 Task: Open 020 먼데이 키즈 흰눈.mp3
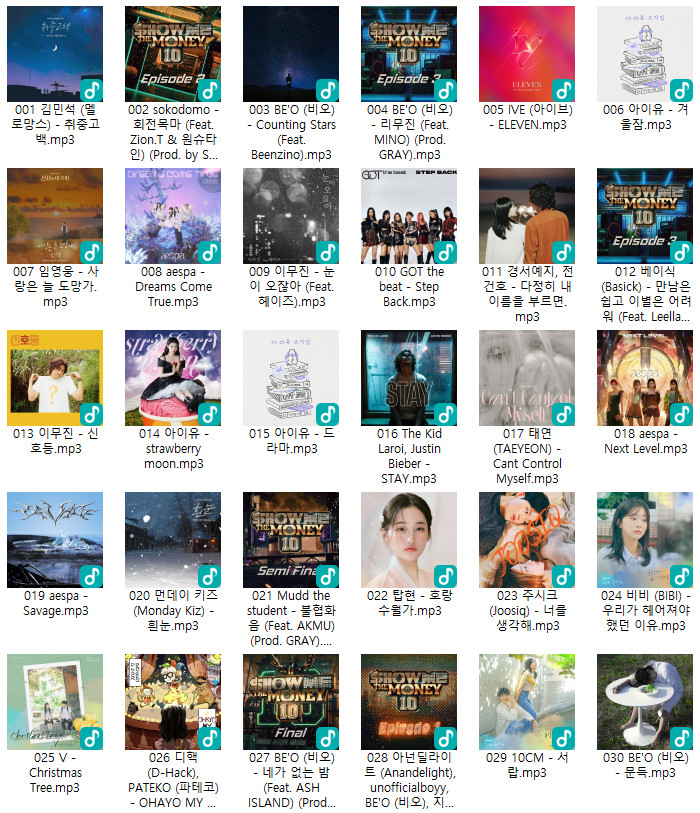coord(172,539)
